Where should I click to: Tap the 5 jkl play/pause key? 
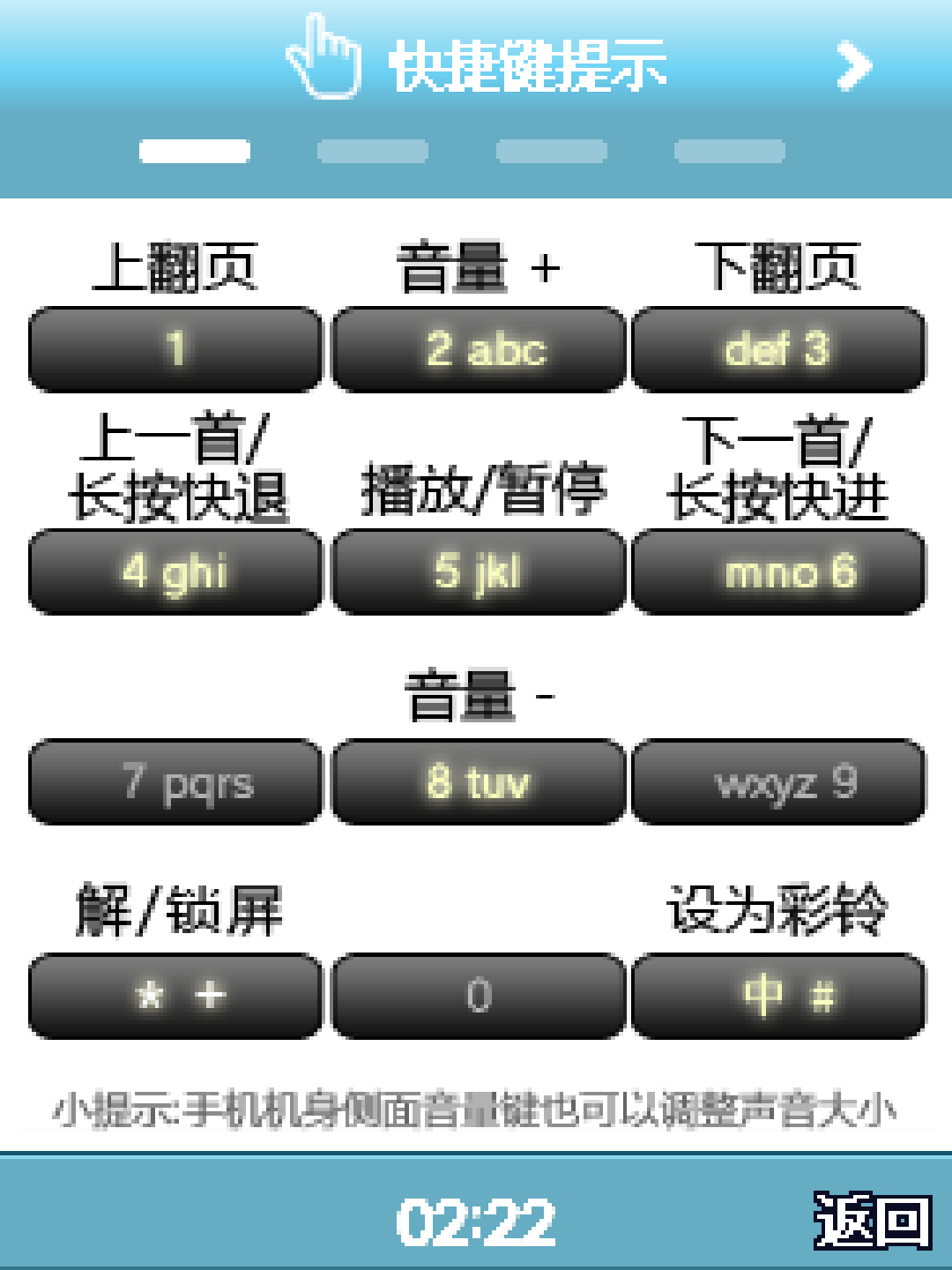point(479,571)
